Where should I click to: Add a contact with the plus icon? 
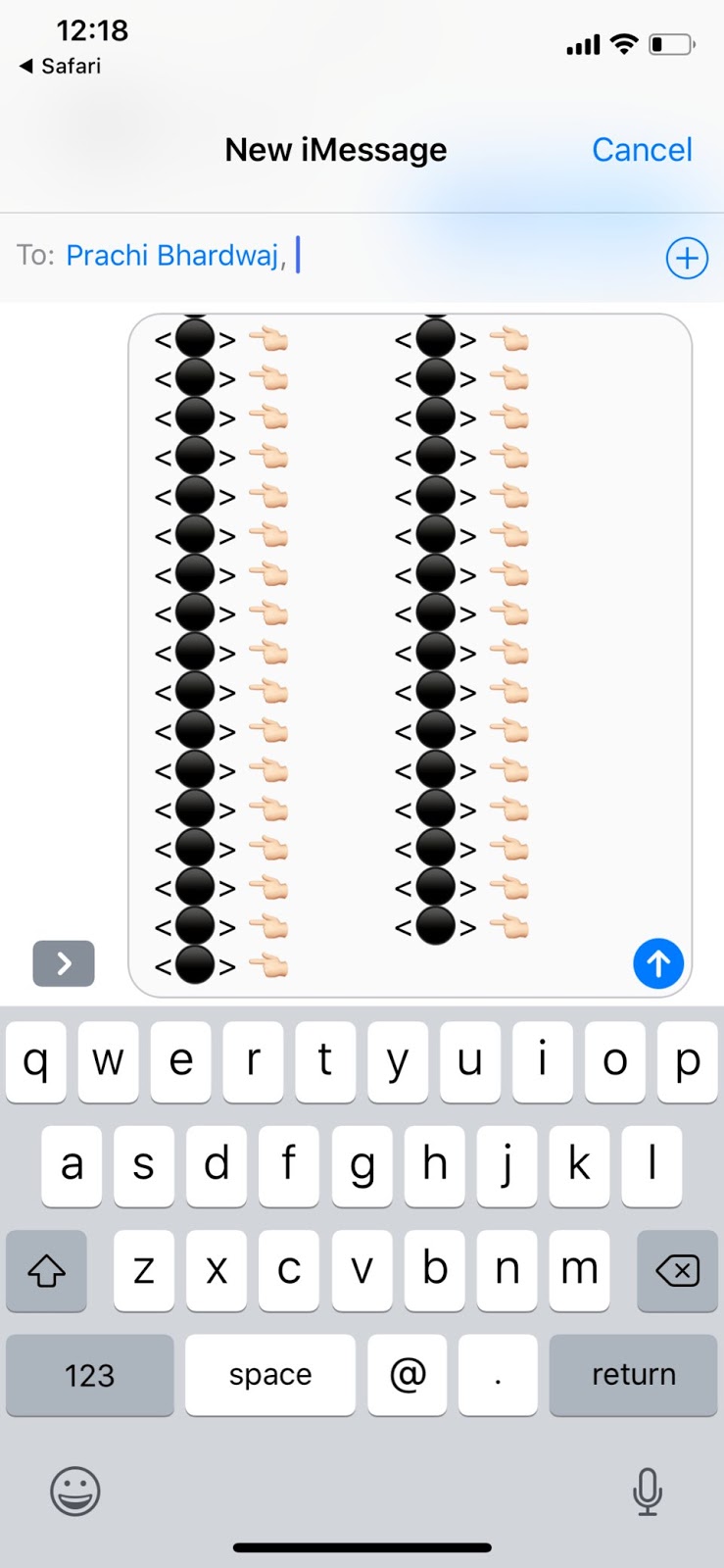[687, 259]
